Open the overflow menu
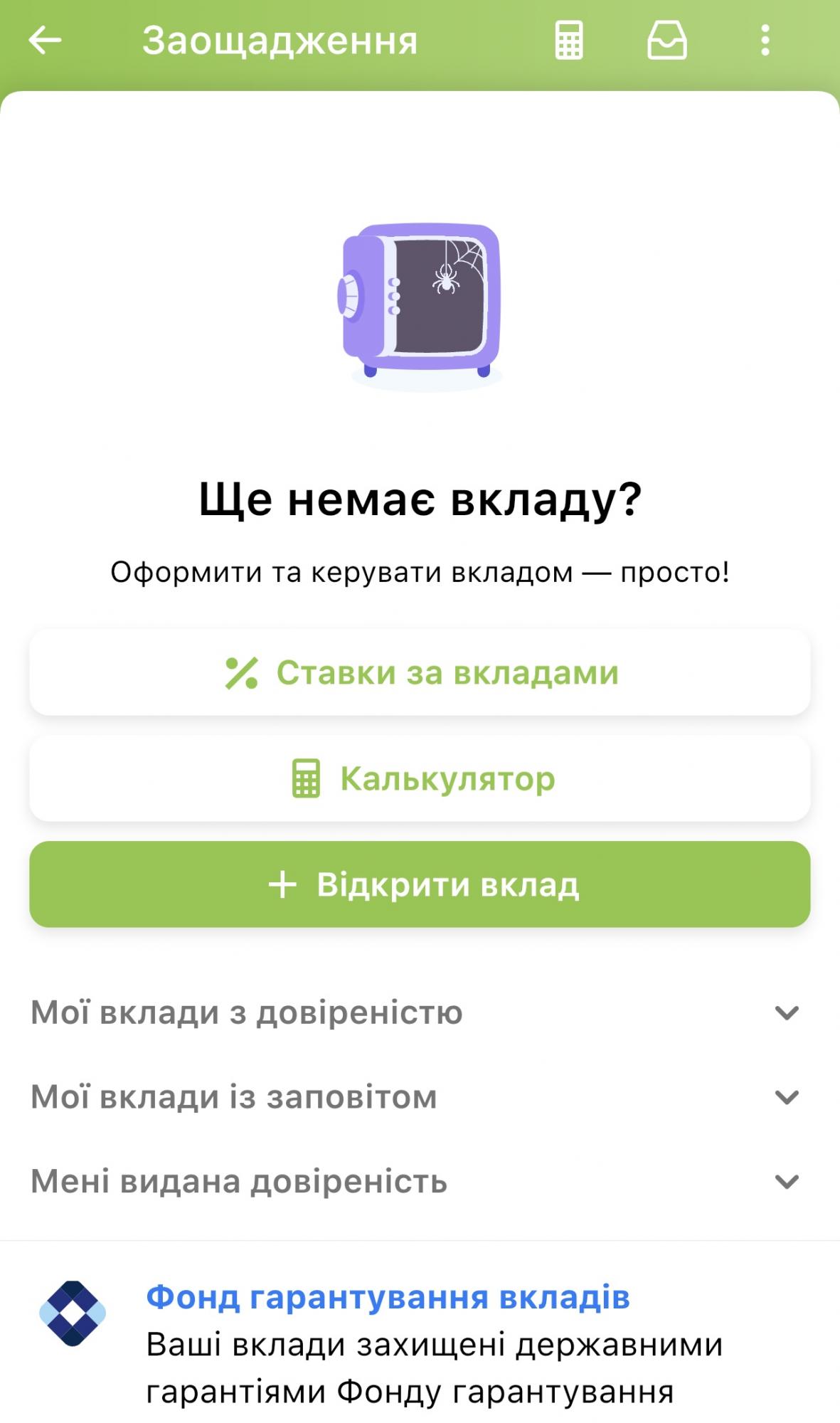Viewport: 840px width, 1423px height. pos(765,41)
